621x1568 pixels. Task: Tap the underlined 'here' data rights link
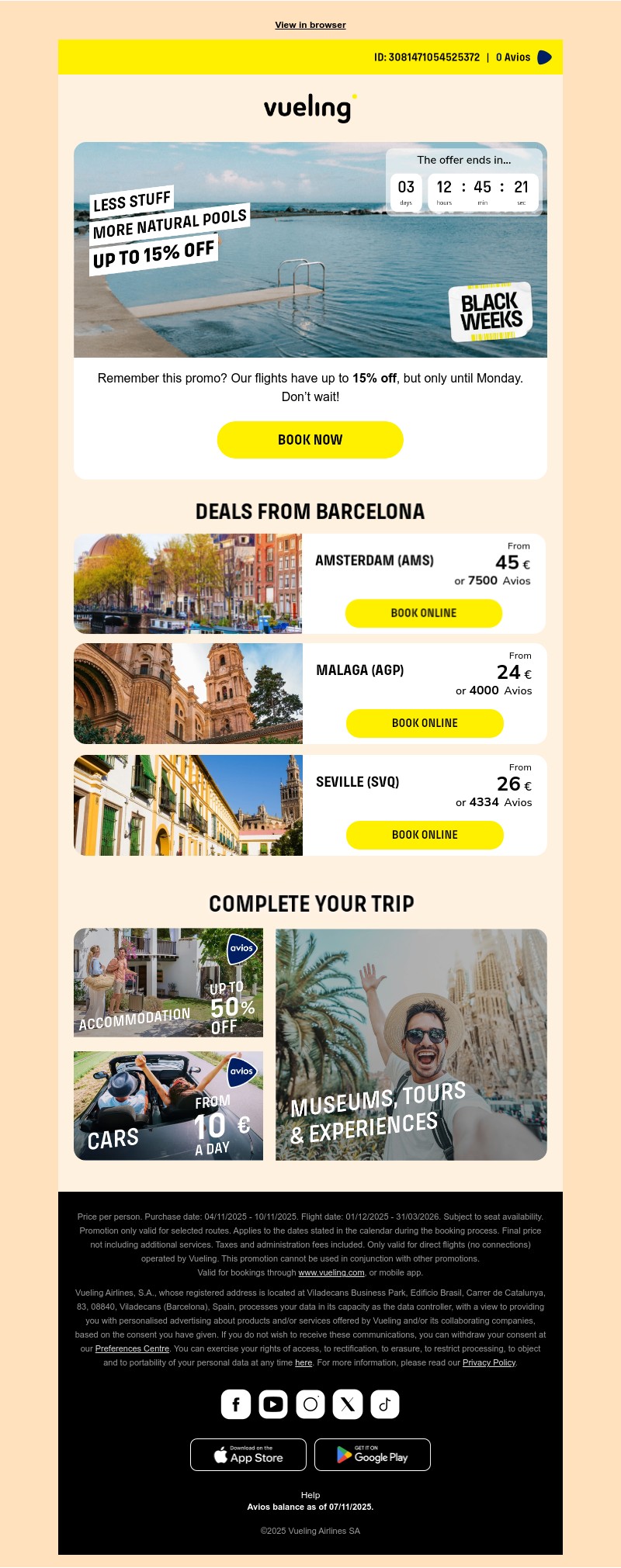[304, 1362]
